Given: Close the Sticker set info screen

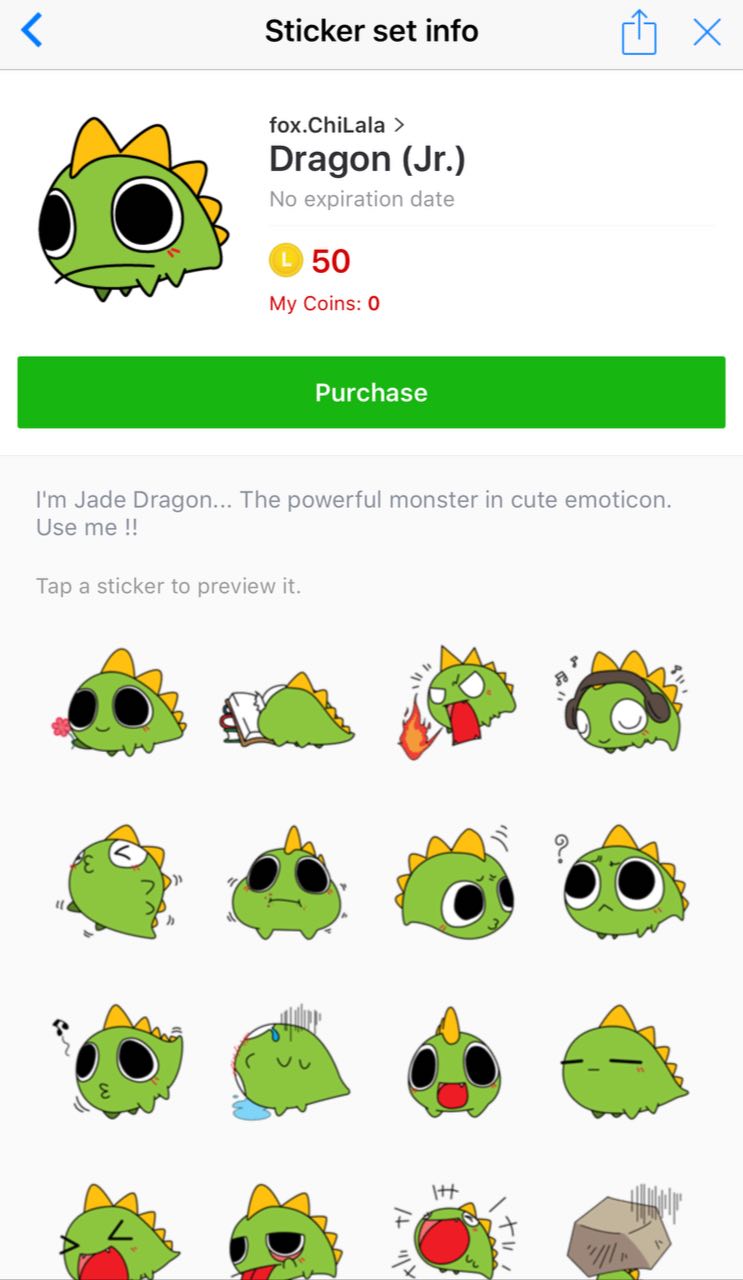Looking at the screenshot, I should point(707,33).
